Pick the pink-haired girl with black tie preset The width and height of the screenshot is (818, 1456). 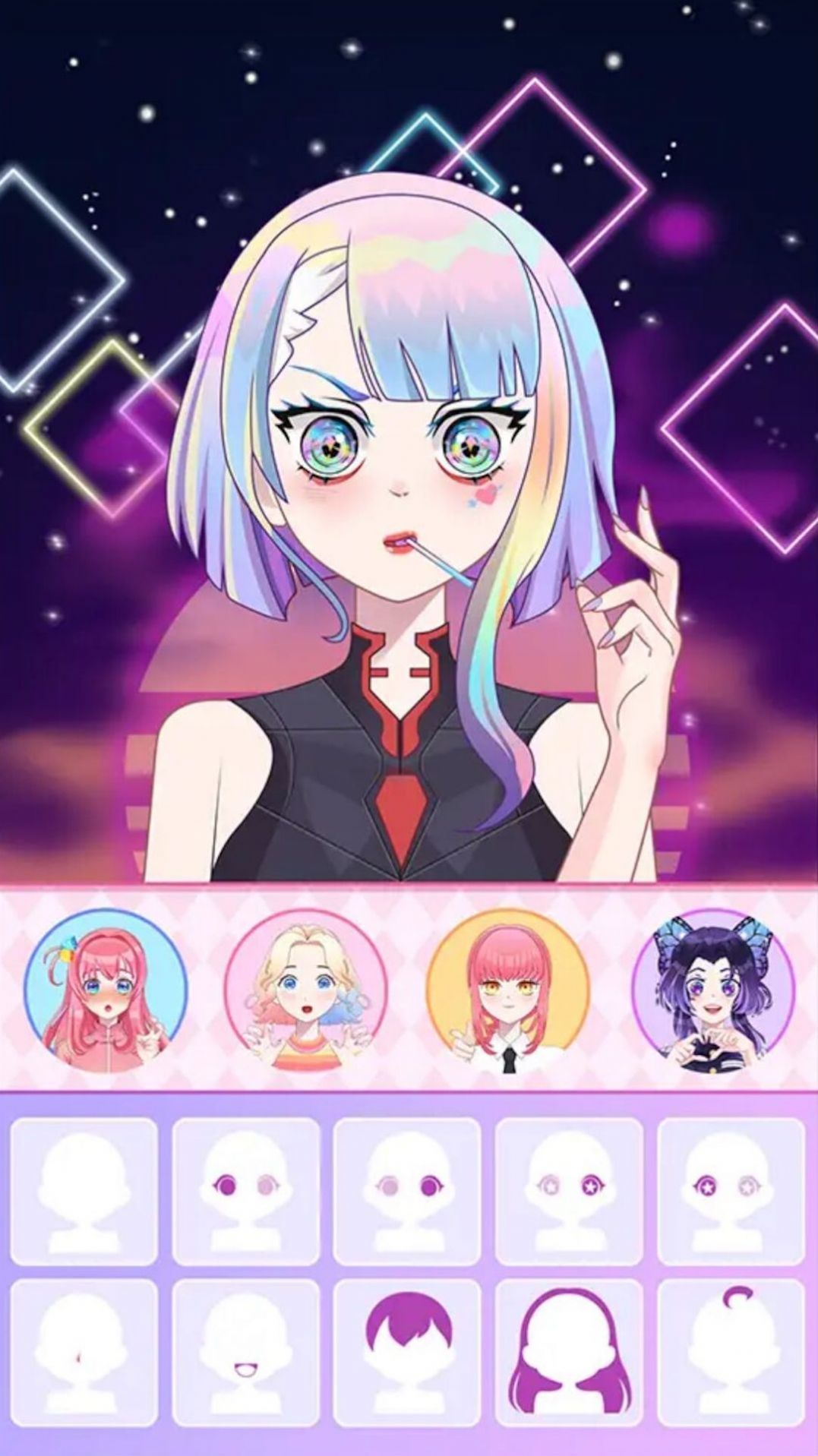[507, 990]
